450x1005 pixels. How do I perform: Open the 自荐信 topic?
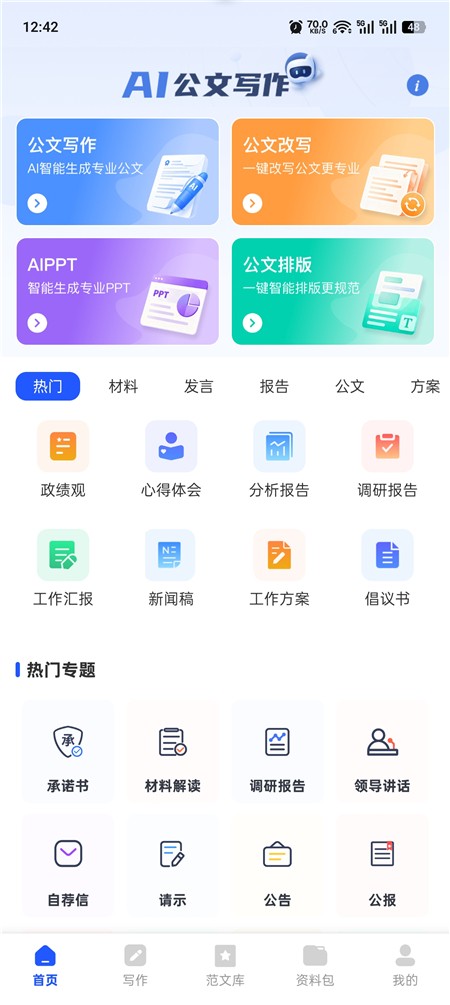point(67,866)
